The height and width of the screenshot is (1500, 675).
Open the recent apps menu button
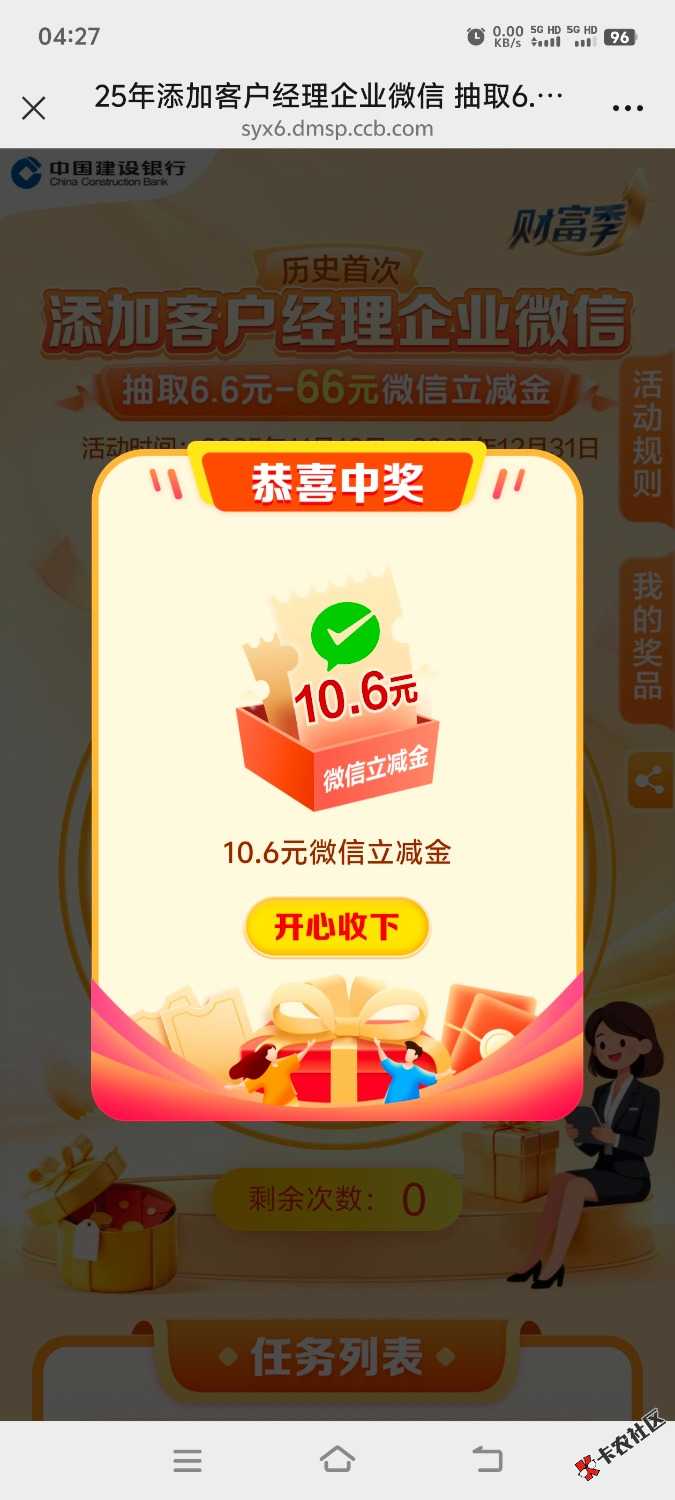pos(187,1460)
